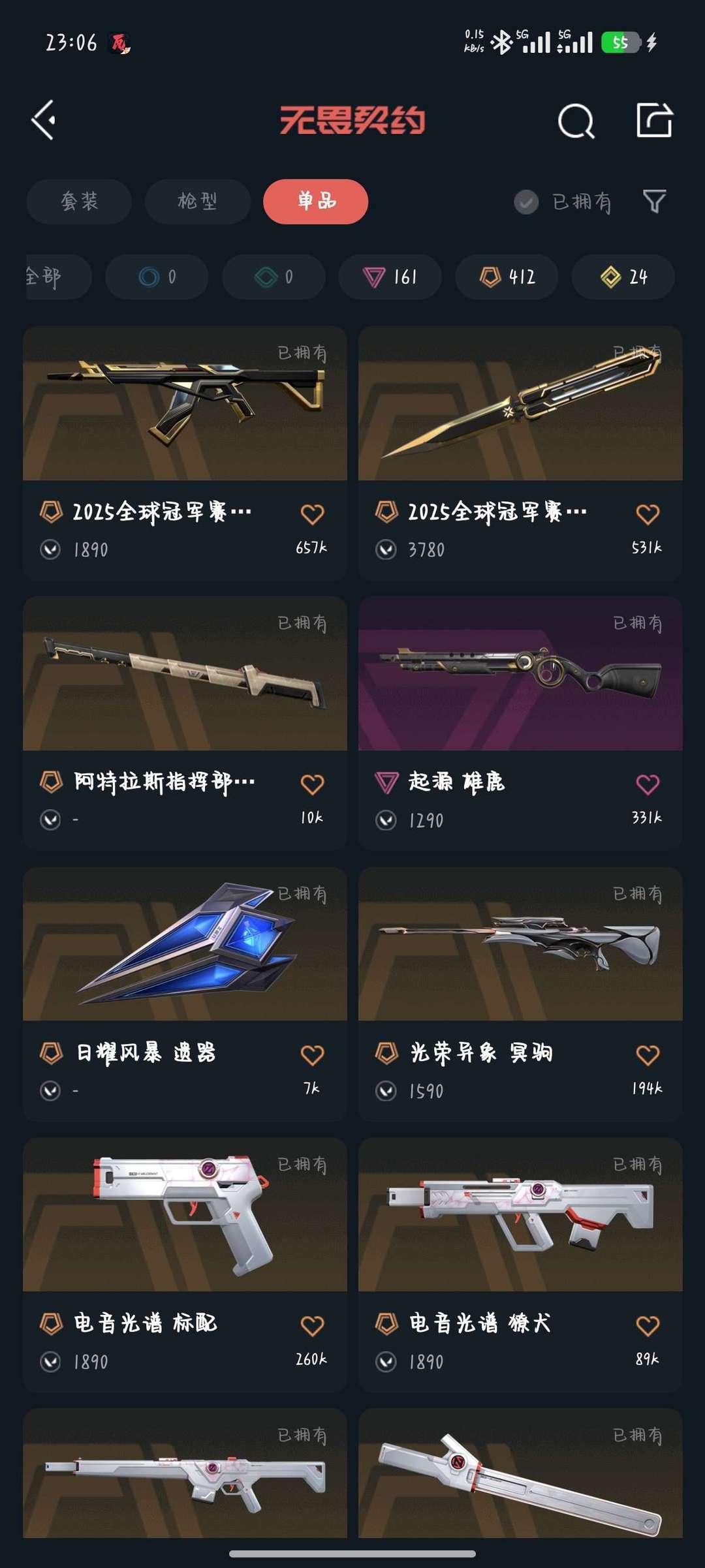The height and width of the screenshot is (1568, 705).
Task: Filter by the pink tier chip showing 161
Action: pos(390,277)
